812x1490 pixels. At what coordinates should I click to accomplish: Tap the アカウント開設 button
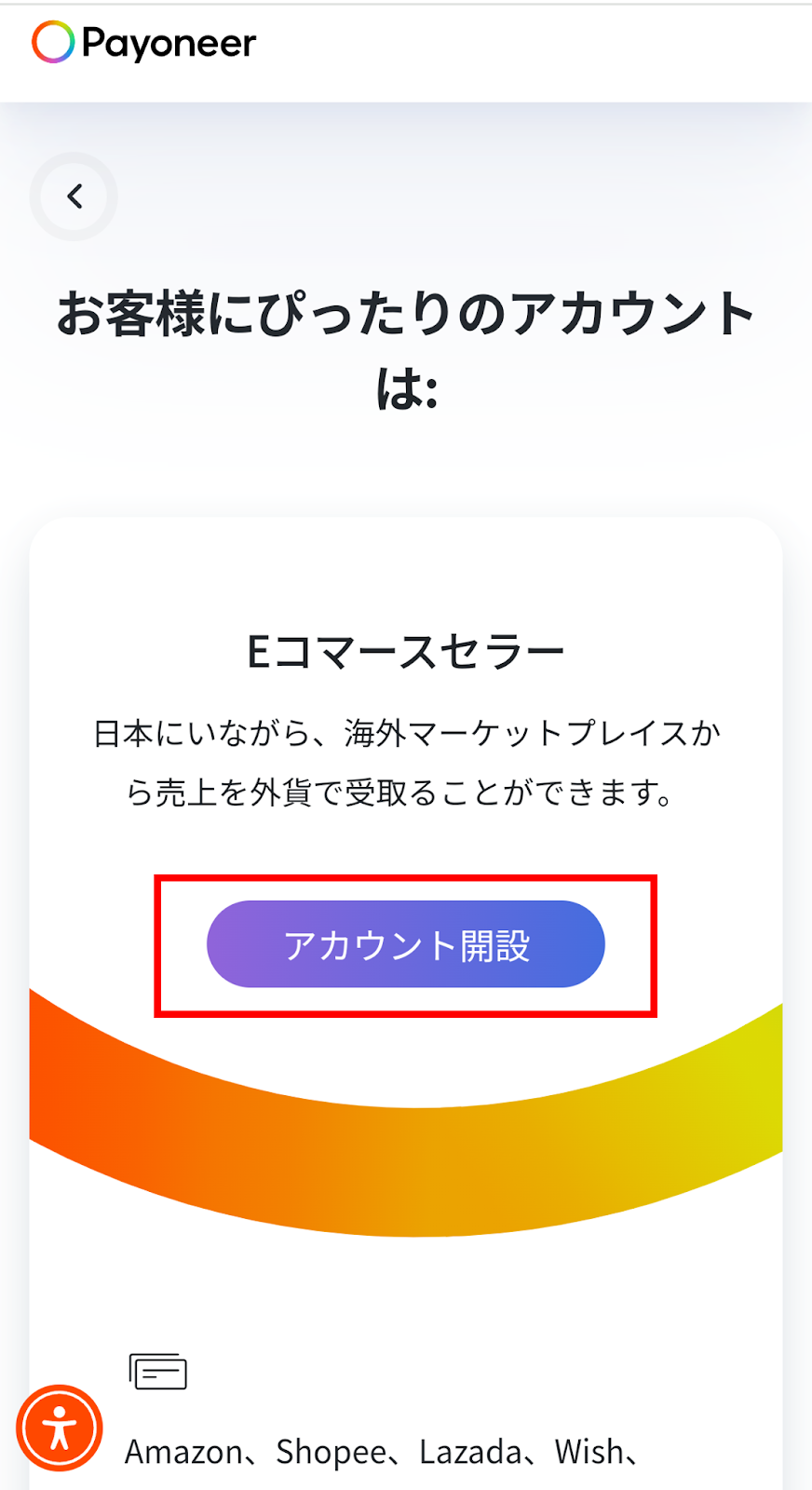coord(406,944)
